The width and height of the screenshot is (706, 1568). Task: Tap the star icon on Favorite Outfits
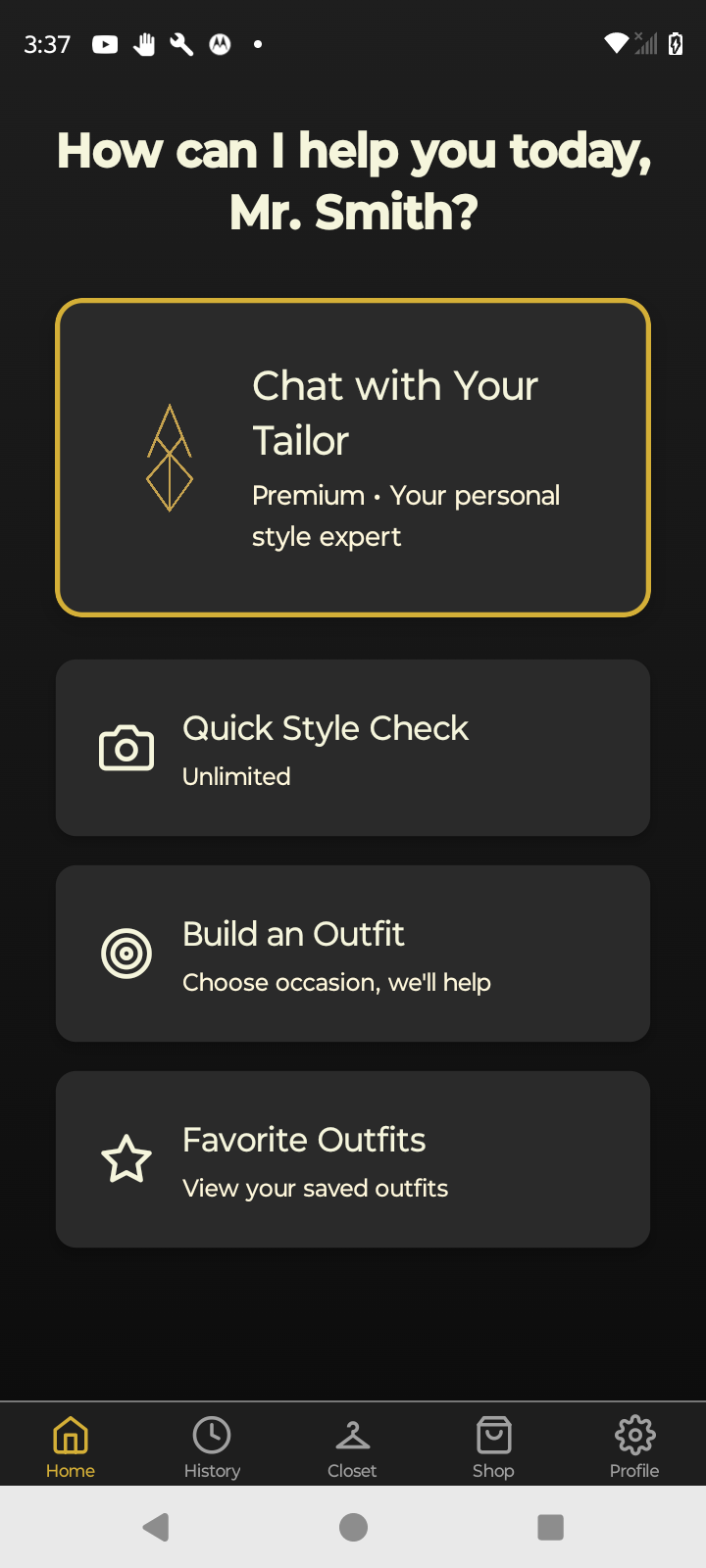pos(126,1159)
